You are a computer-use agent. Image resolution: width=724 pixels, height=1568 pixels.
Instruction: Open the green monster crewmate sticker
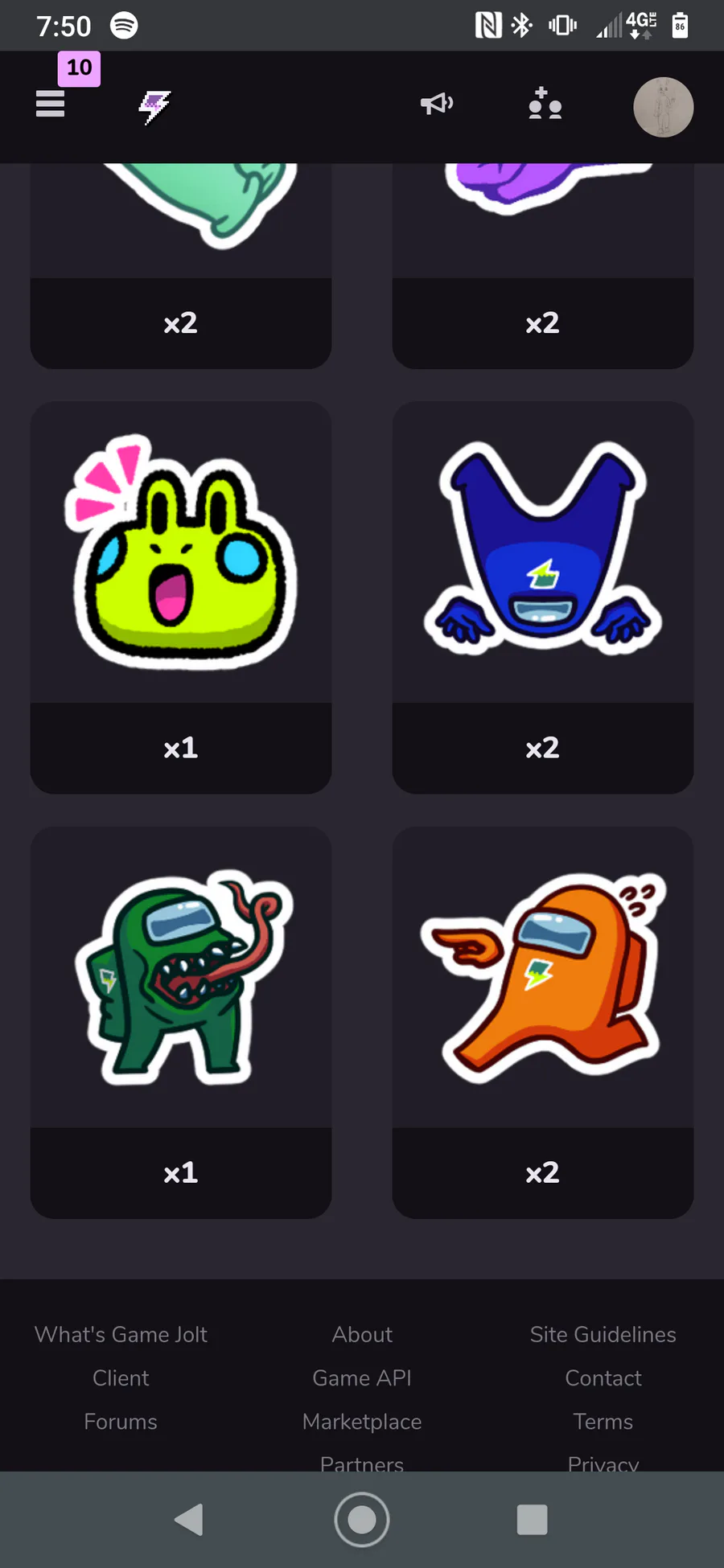(x=181, y=979)
